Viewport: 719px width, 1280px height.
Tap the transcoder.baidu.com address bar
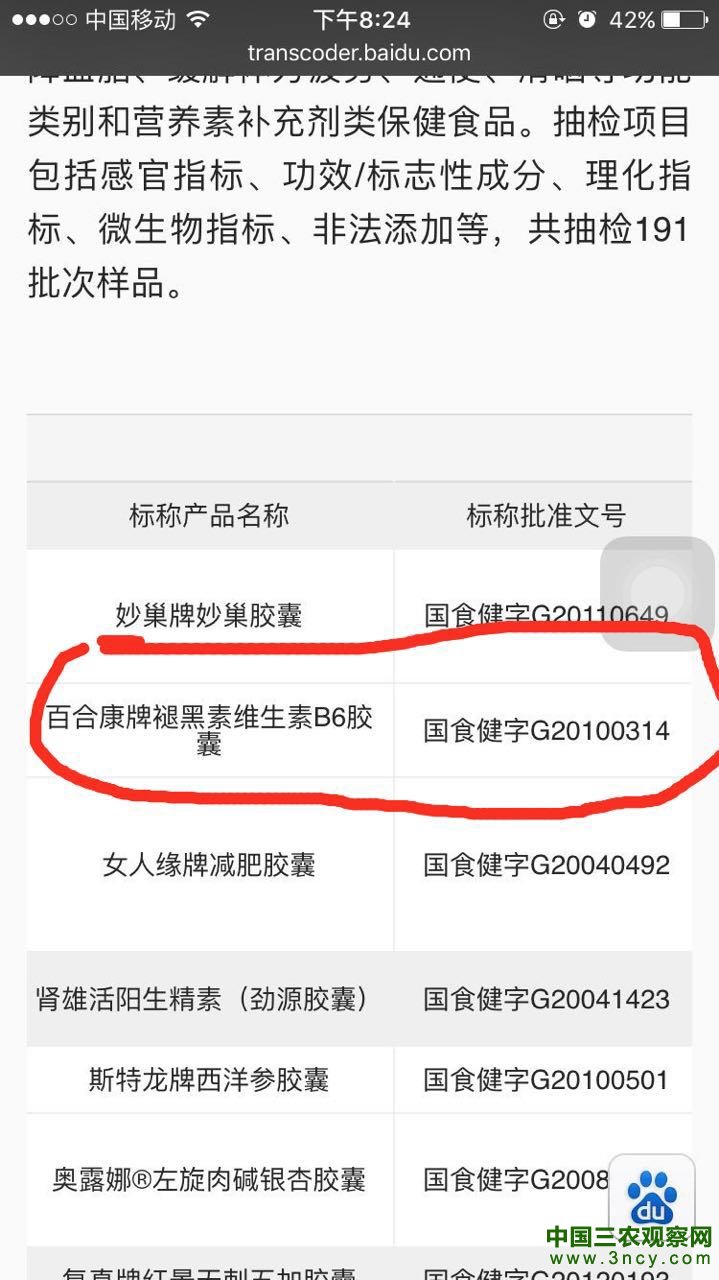[x=359, y=53]
